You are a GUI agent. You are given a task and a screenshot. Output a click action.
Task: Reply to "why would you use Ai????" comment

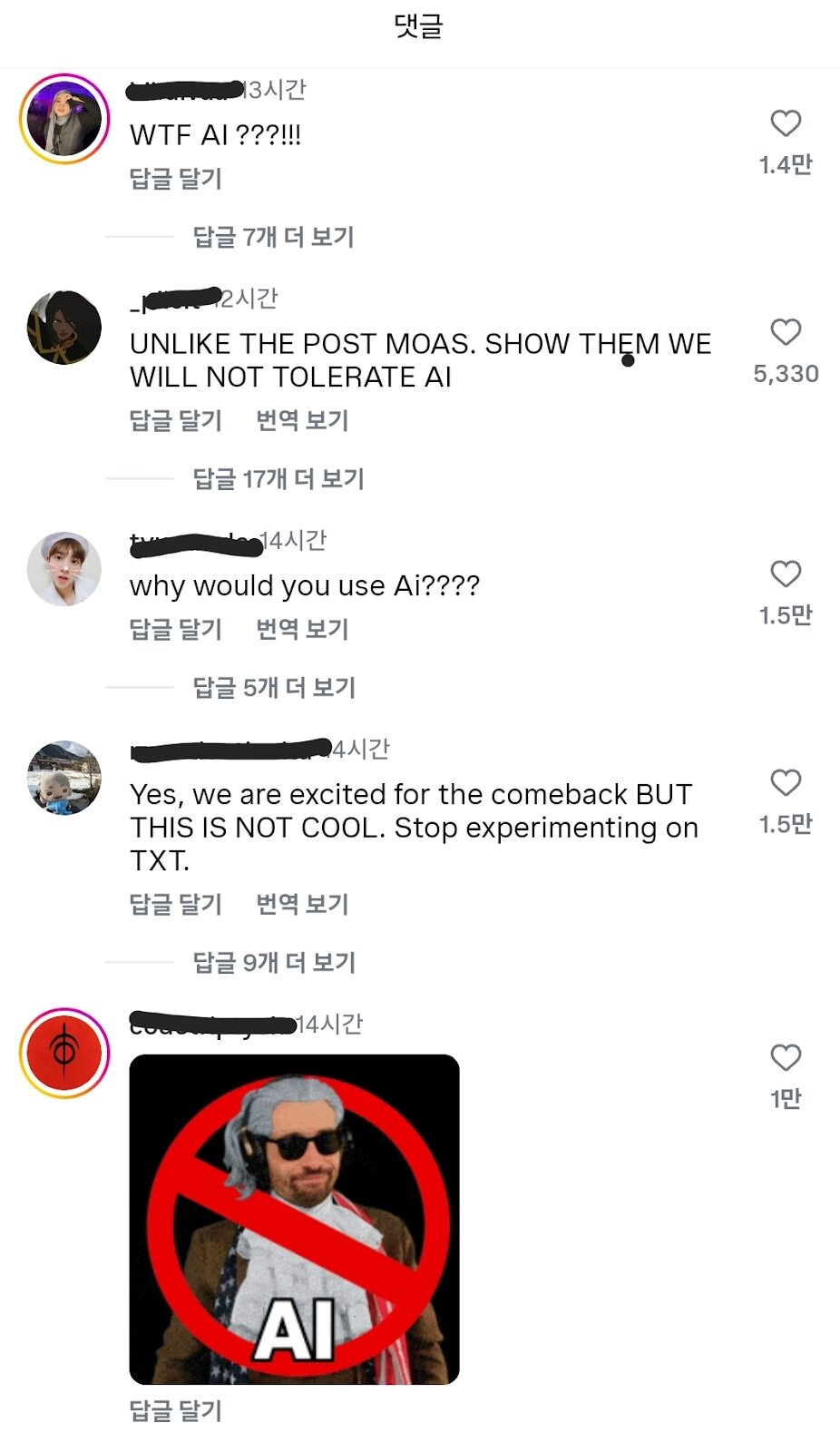(x=176, y=629)
